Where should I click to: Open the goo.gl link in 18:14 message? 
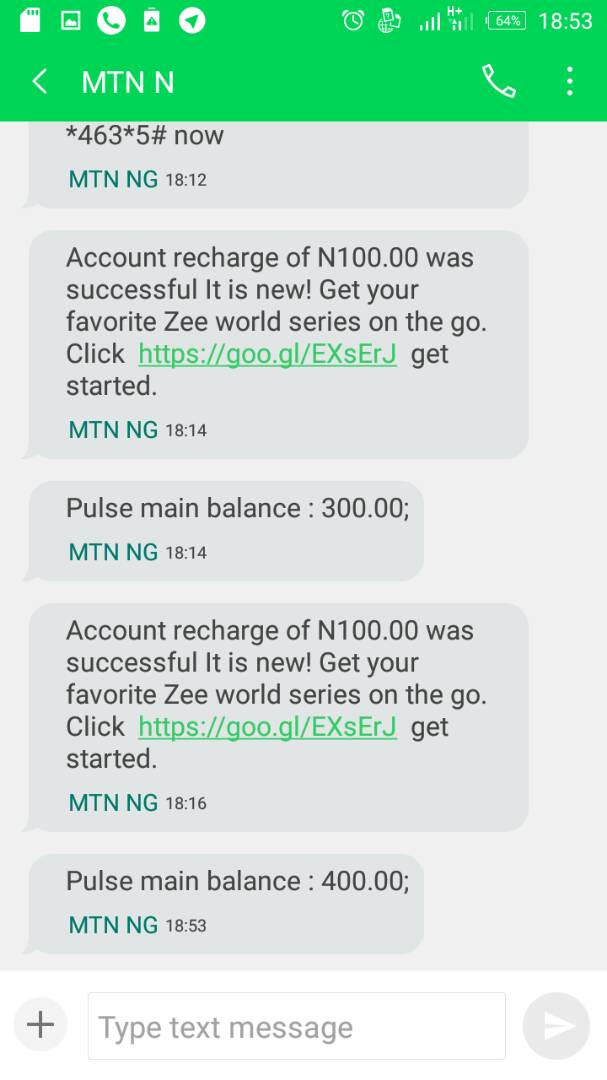(x=267, y=354)
